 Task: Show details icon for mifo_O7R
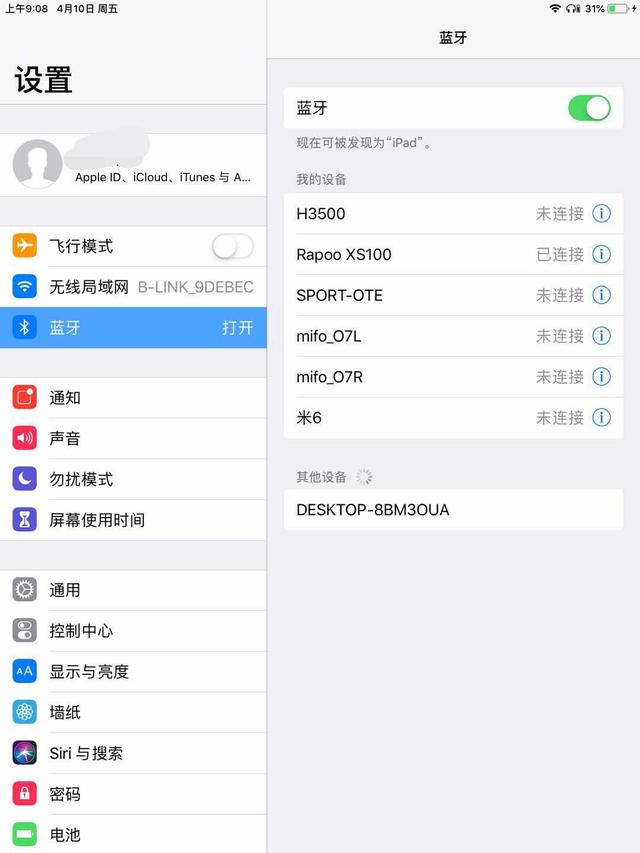coord(601,377)
